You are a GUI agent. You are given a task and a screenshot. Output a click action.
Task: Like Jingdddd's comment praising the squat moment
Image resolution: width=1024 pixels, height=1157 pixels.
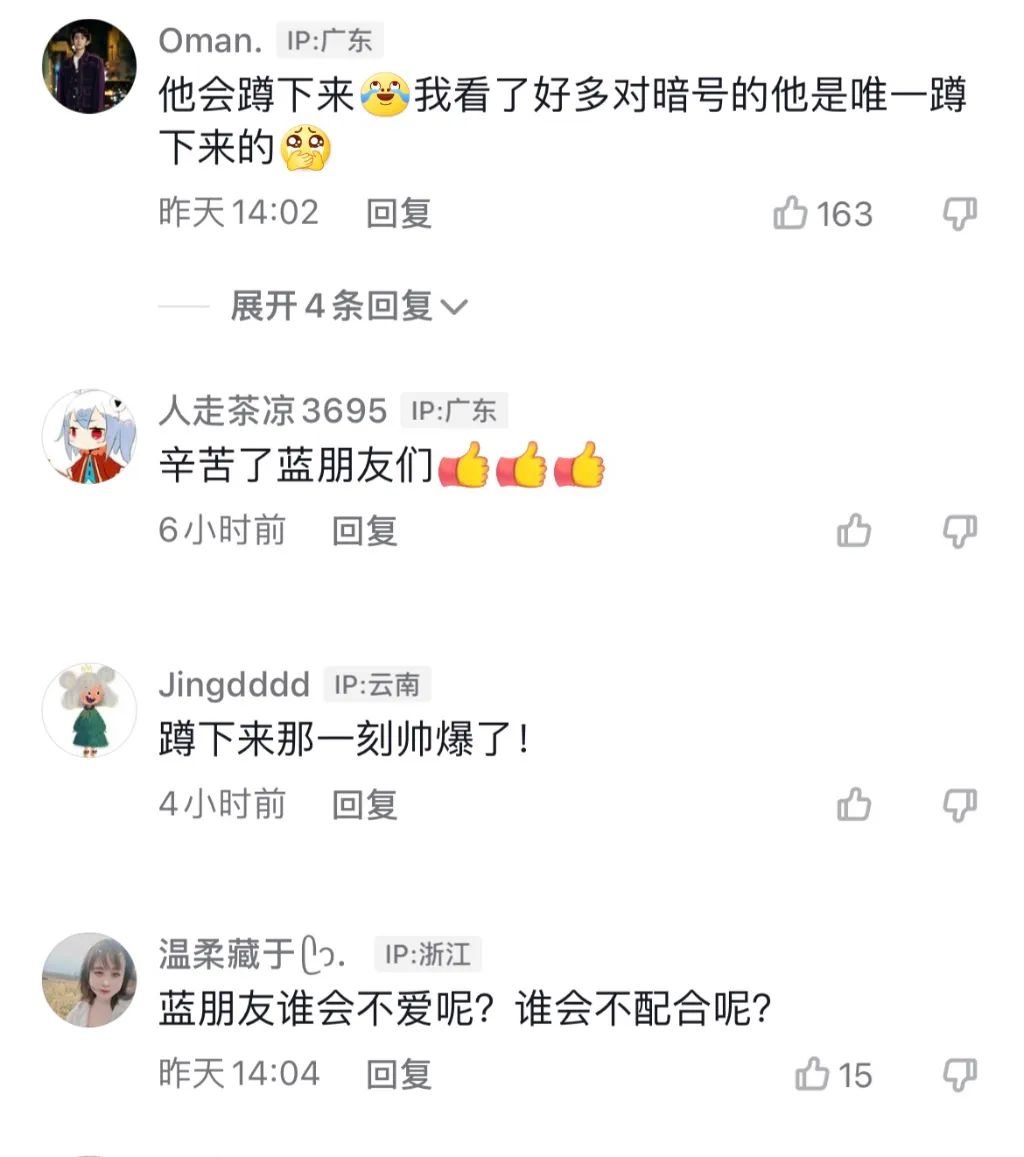(855, 803)
